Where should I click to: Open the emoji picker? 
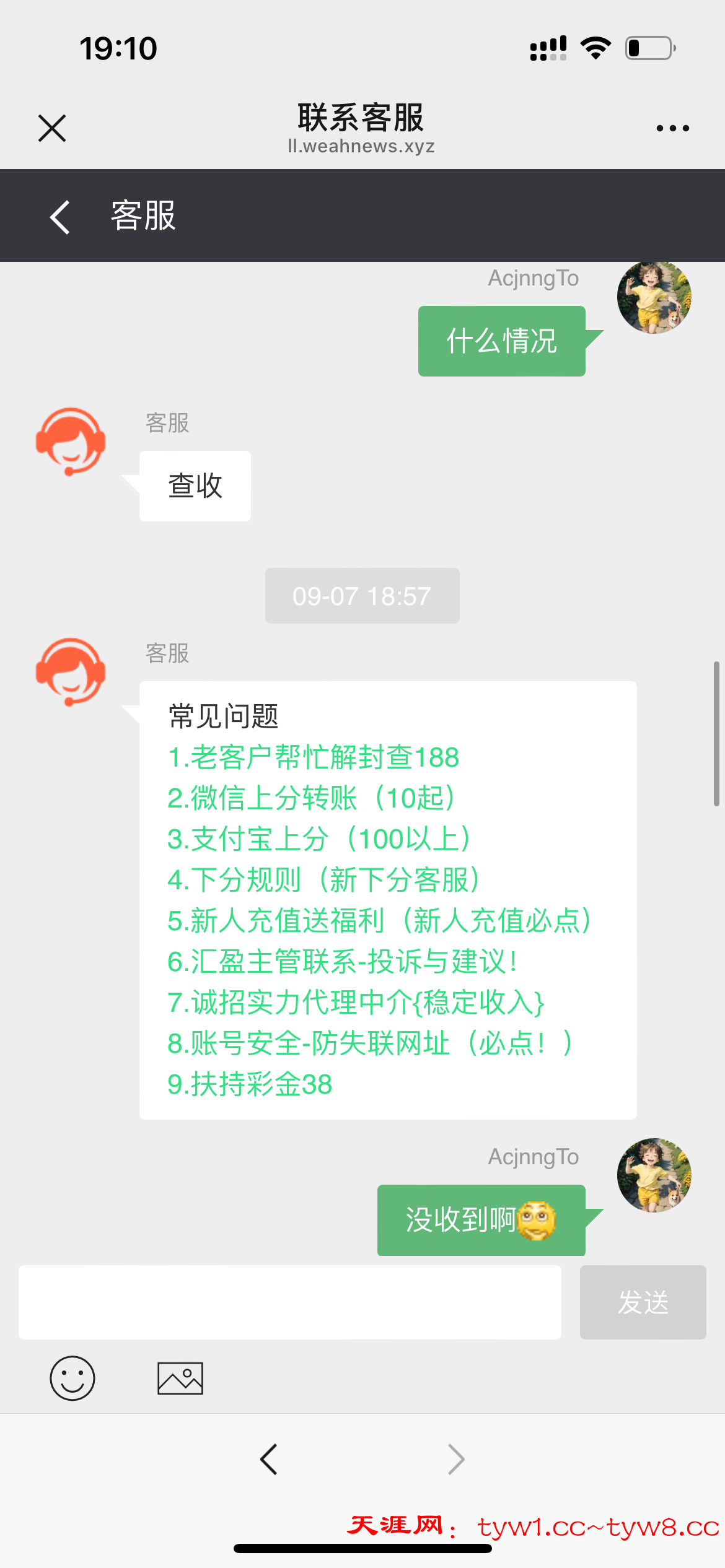pyautogui.click(x=72, y=1378)
